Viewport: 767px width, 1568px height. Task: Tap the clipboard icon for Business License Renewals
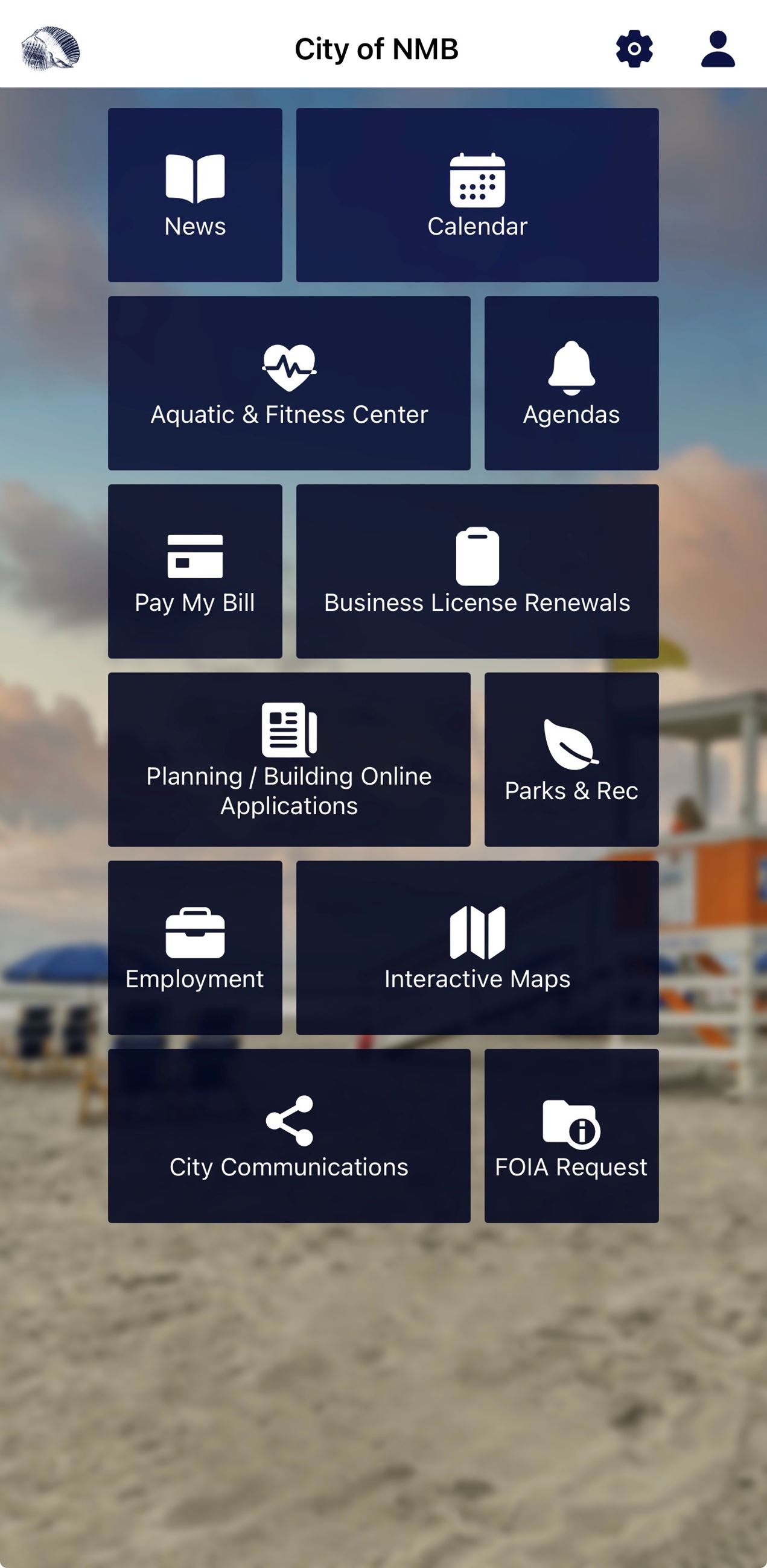coord(477,557)
